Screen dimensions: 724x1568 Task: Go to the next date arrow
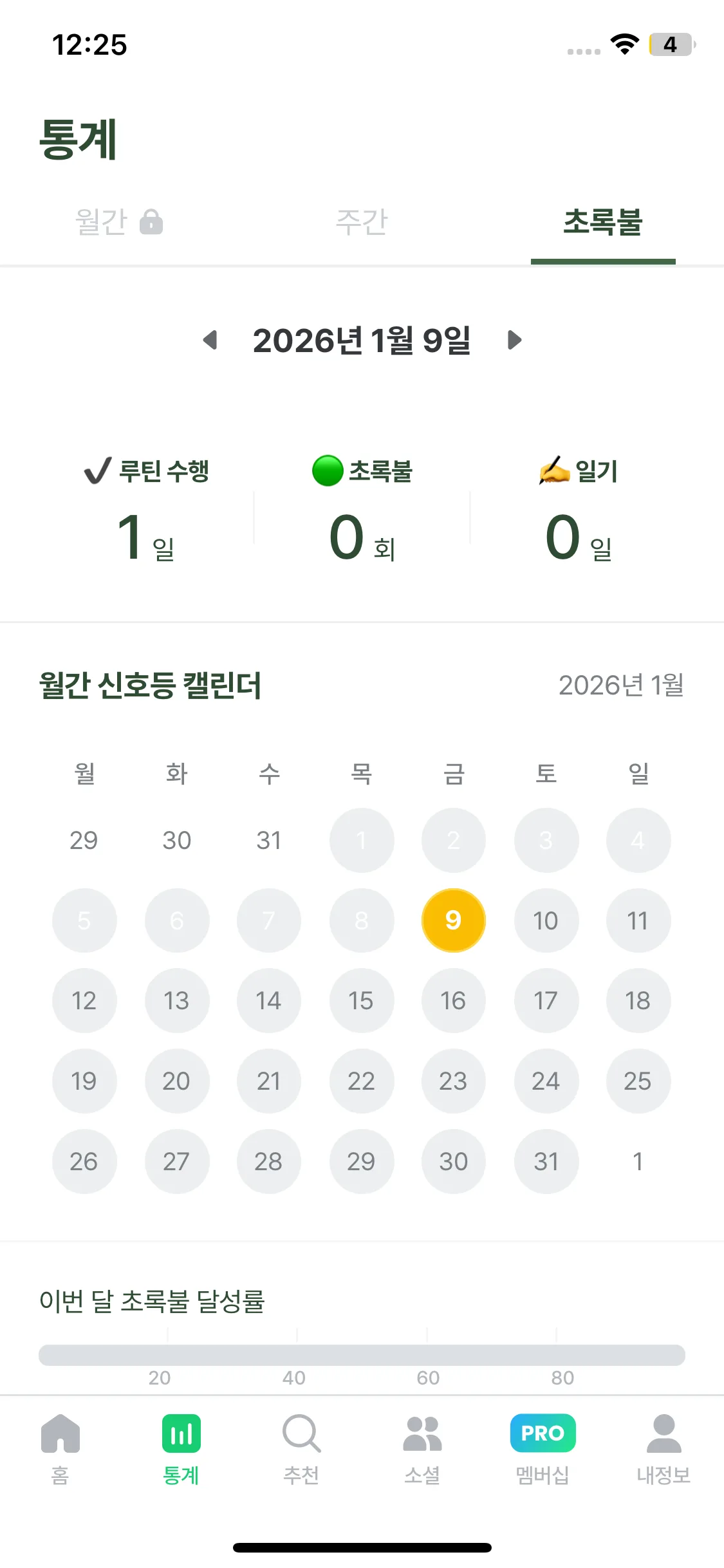[x=514, y=340]
